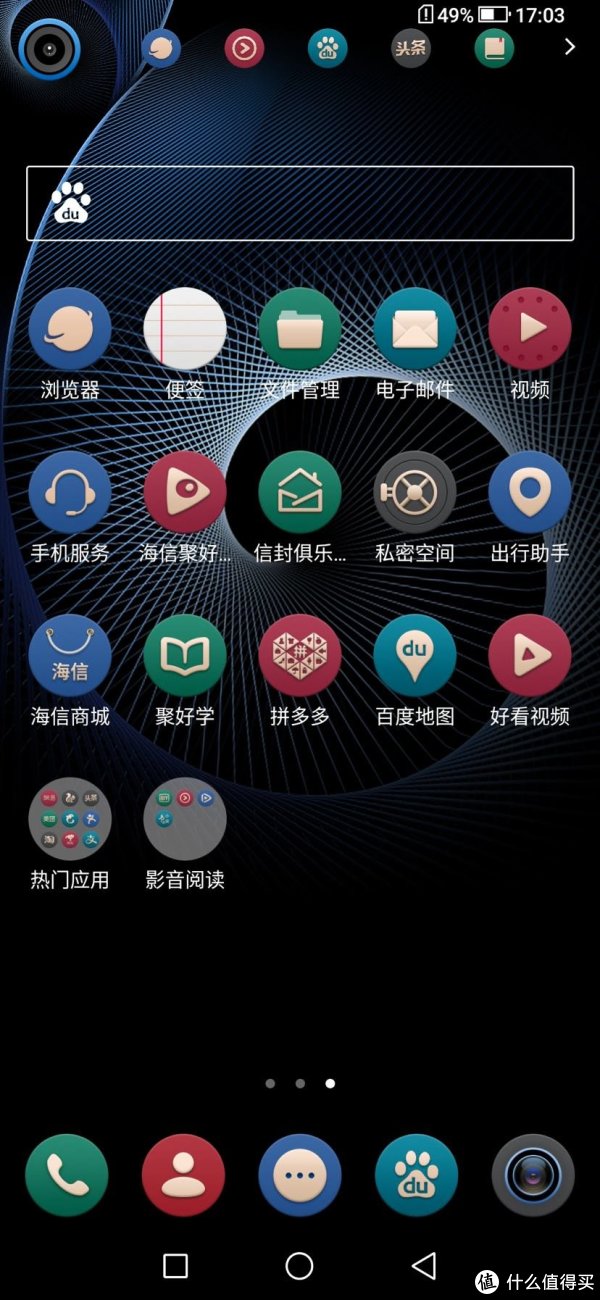This screenshot has width=600, height=1300.
Task: Launch the 视频 video app
Action: 530,330
